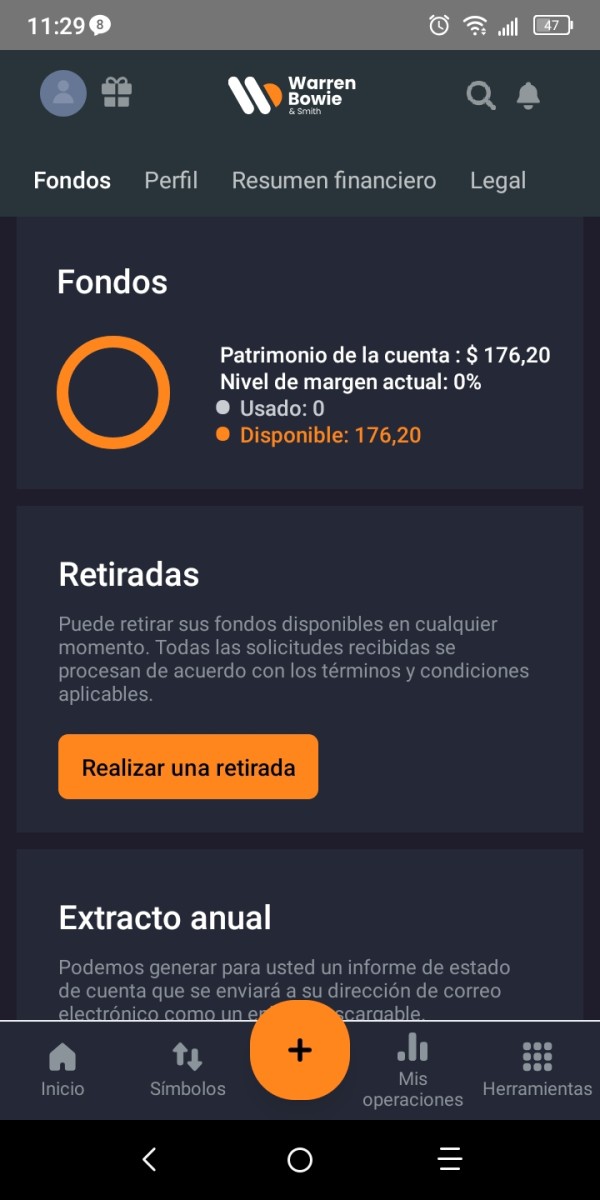
Task: Open Herramientas in bottom navigation
Action: coord(537,1070)
